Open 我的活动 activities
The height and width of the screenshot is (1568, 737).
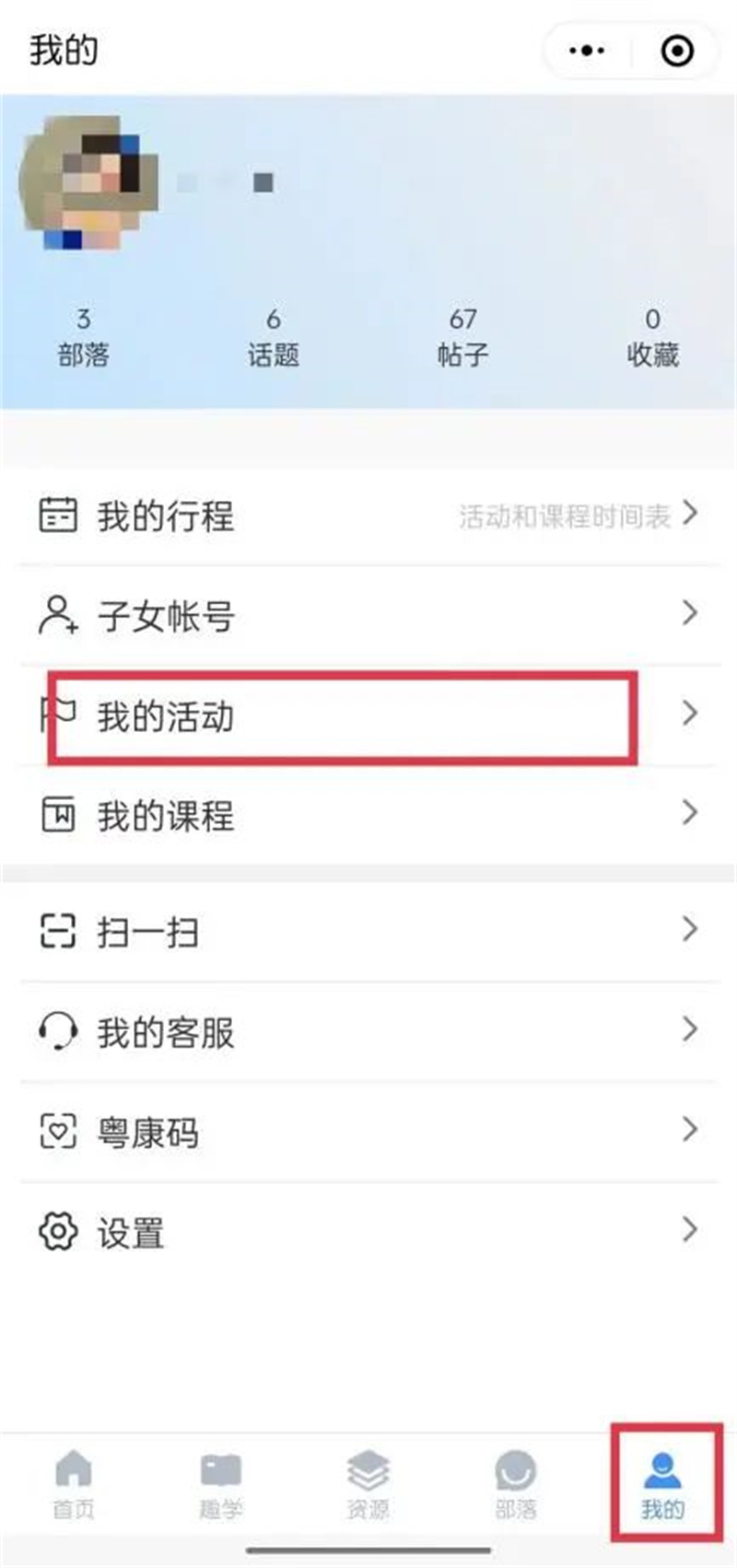[x=368, y=715]
